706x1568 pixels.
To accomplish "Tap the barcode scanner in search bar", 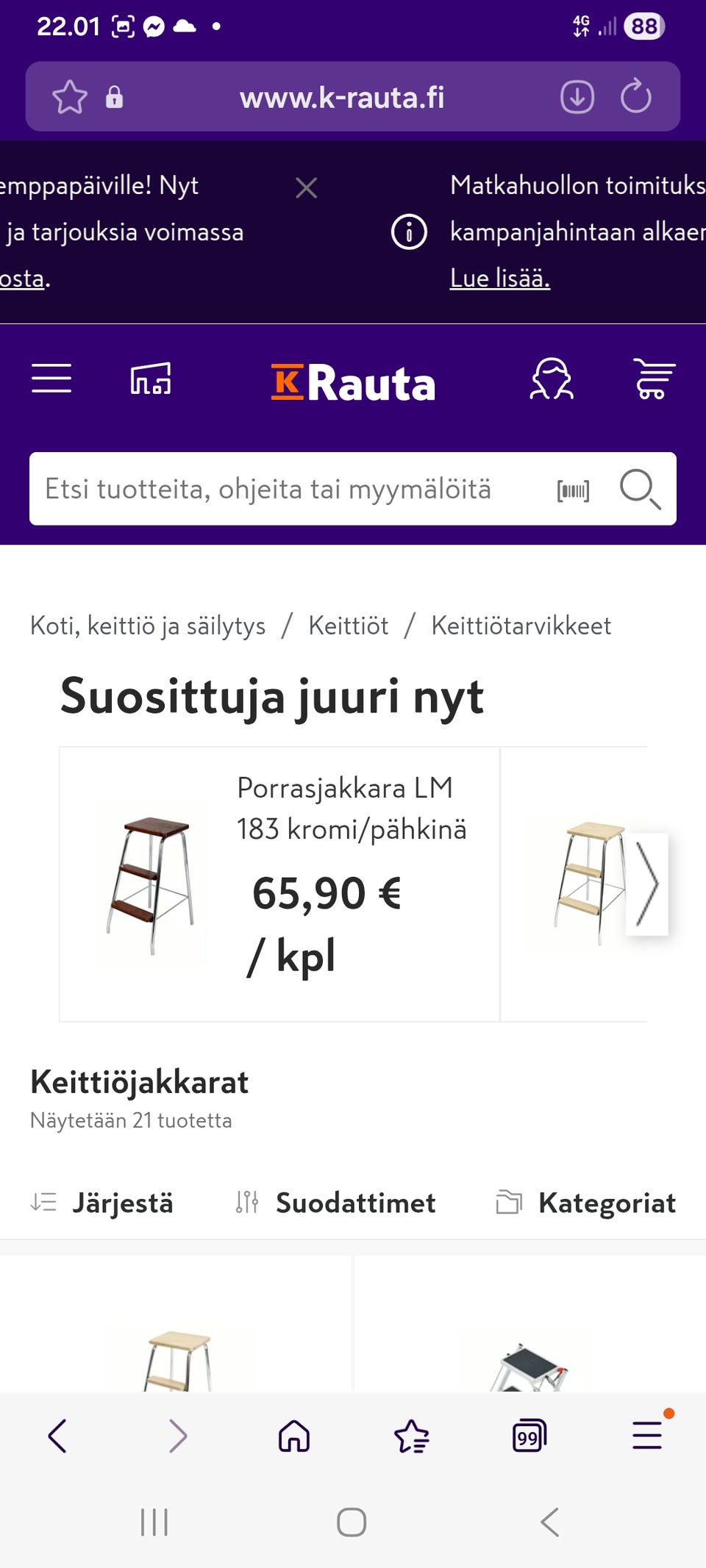I will click(x=573, y=489).
